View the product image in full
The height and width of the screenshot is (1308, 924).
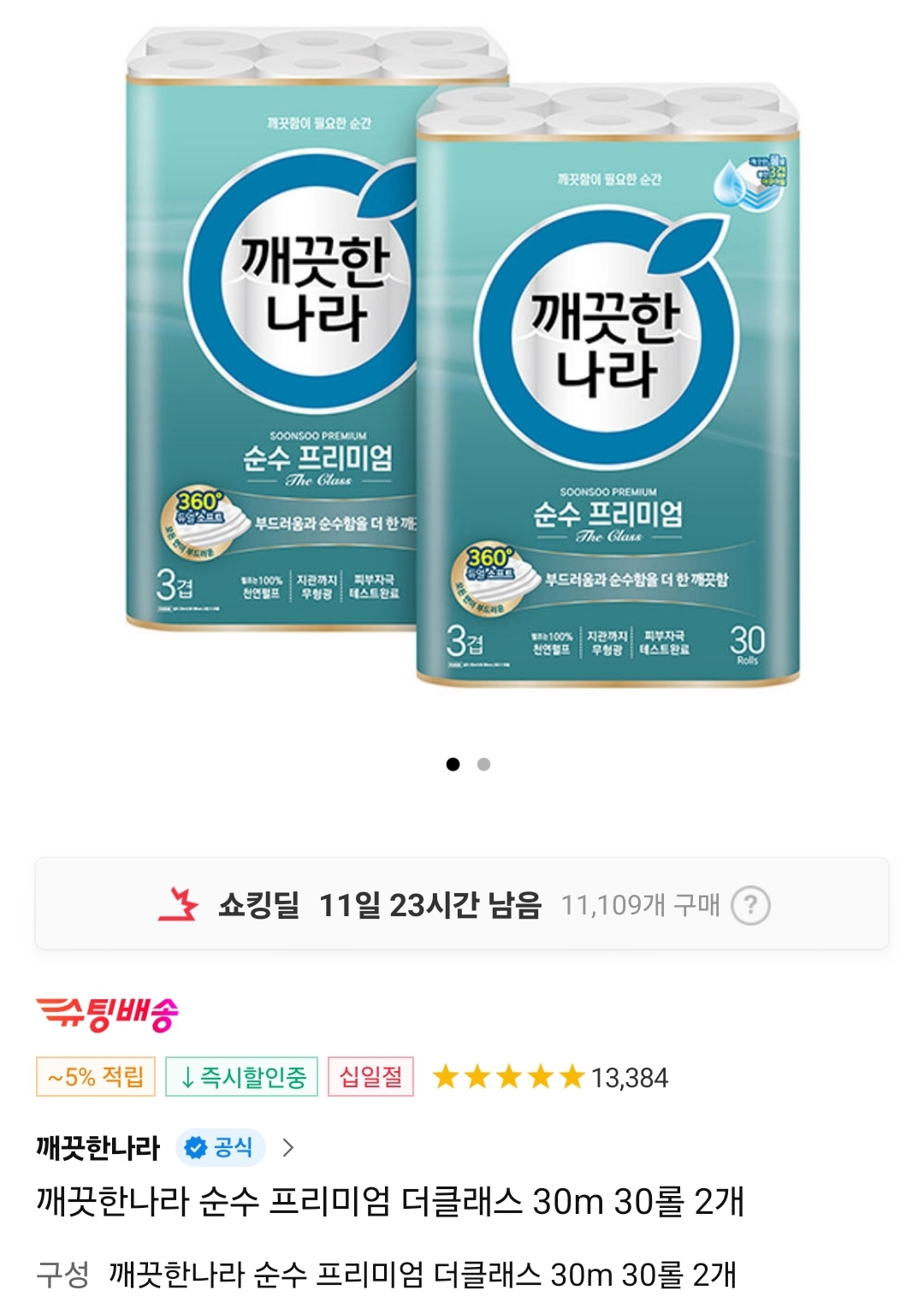pyautogui.click(x=462, y=359)
